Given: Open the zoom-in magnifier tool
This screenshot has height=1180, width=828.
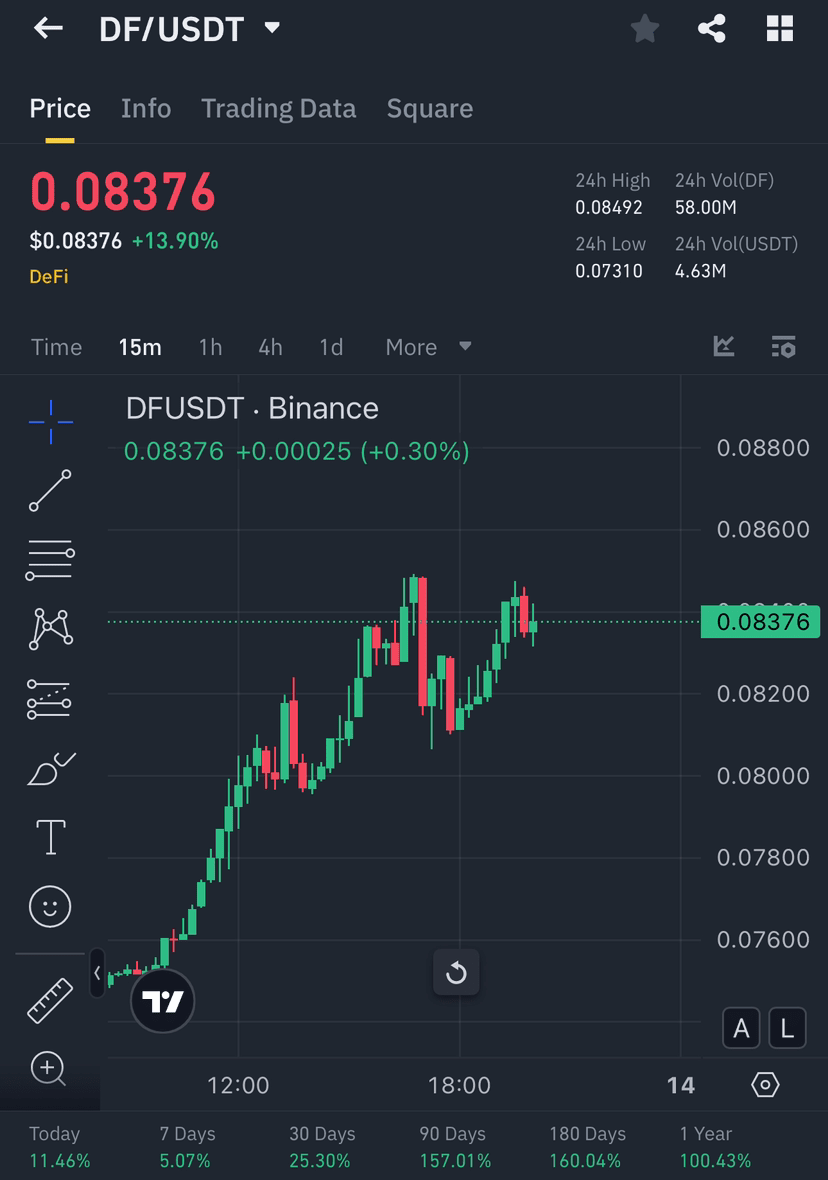Looking at the screenshot, I should (x=50, y=1068).
